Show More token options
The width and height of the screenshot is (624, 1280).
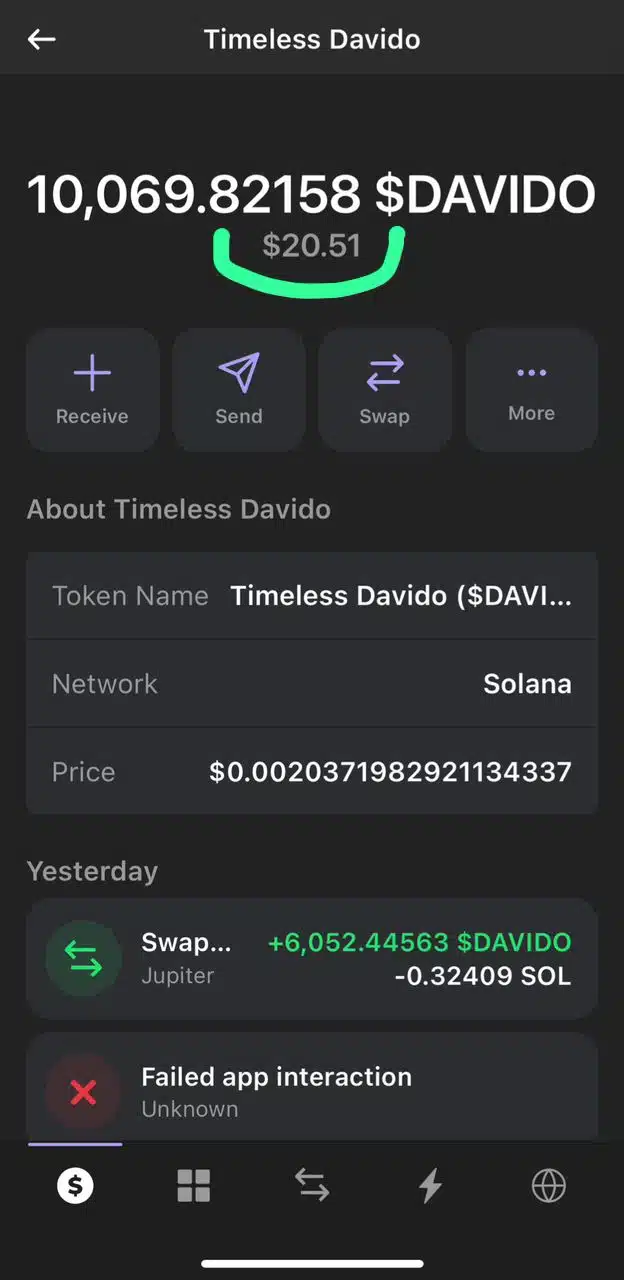[x=531, y=390]
